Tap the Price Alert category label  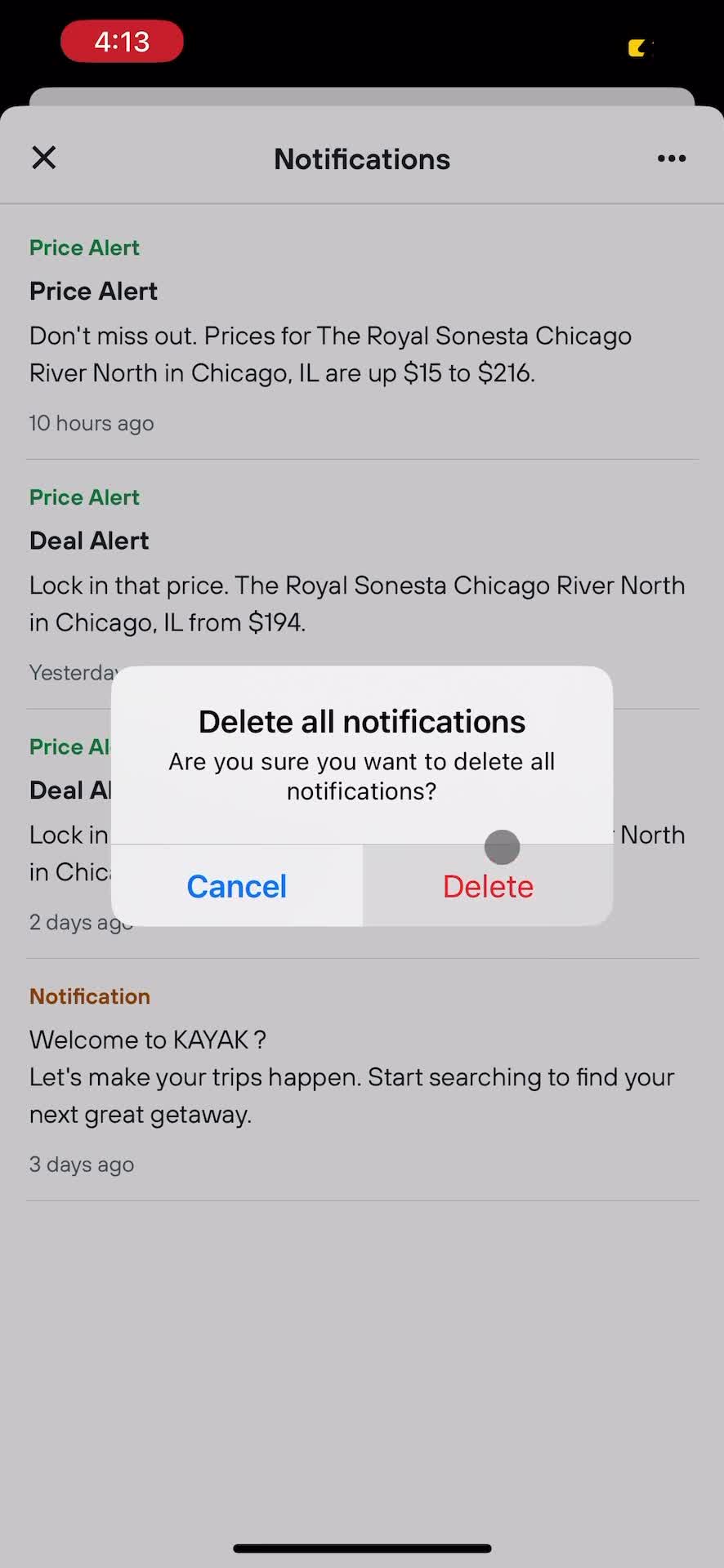click(83, 247)
